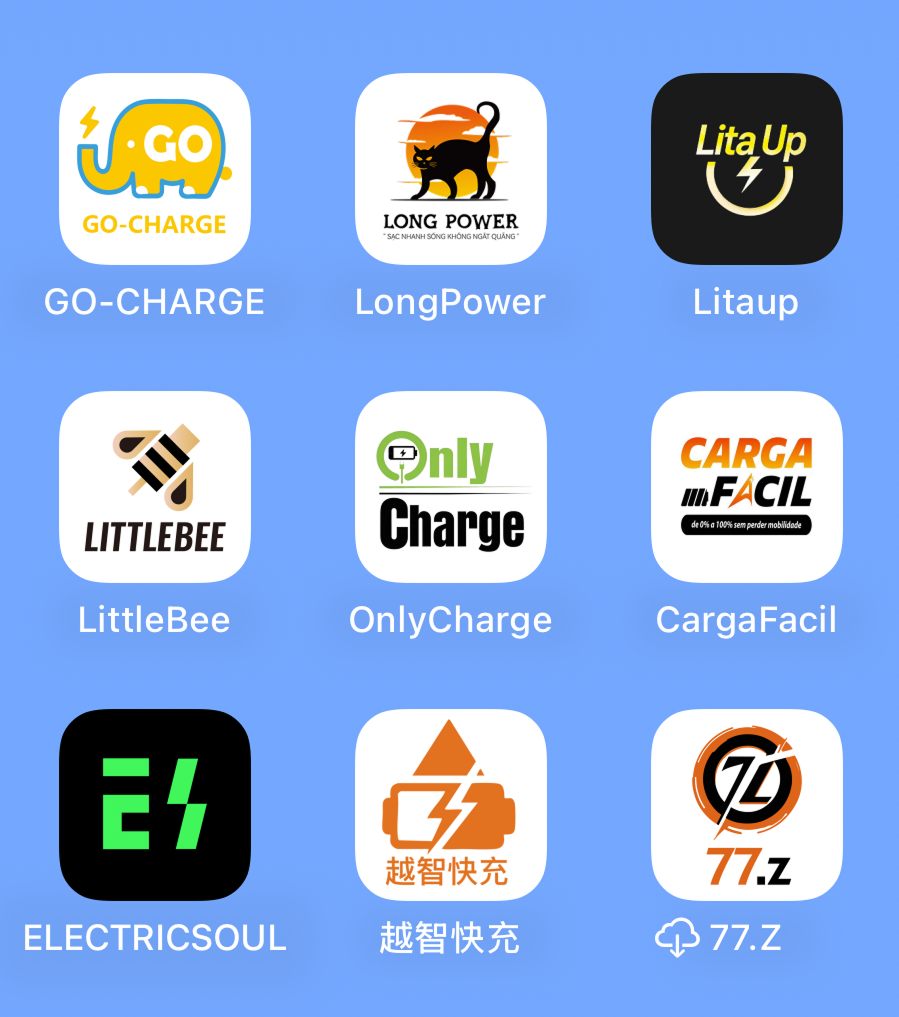Launch the 越智快充 fast charging app

coord(450,805)
